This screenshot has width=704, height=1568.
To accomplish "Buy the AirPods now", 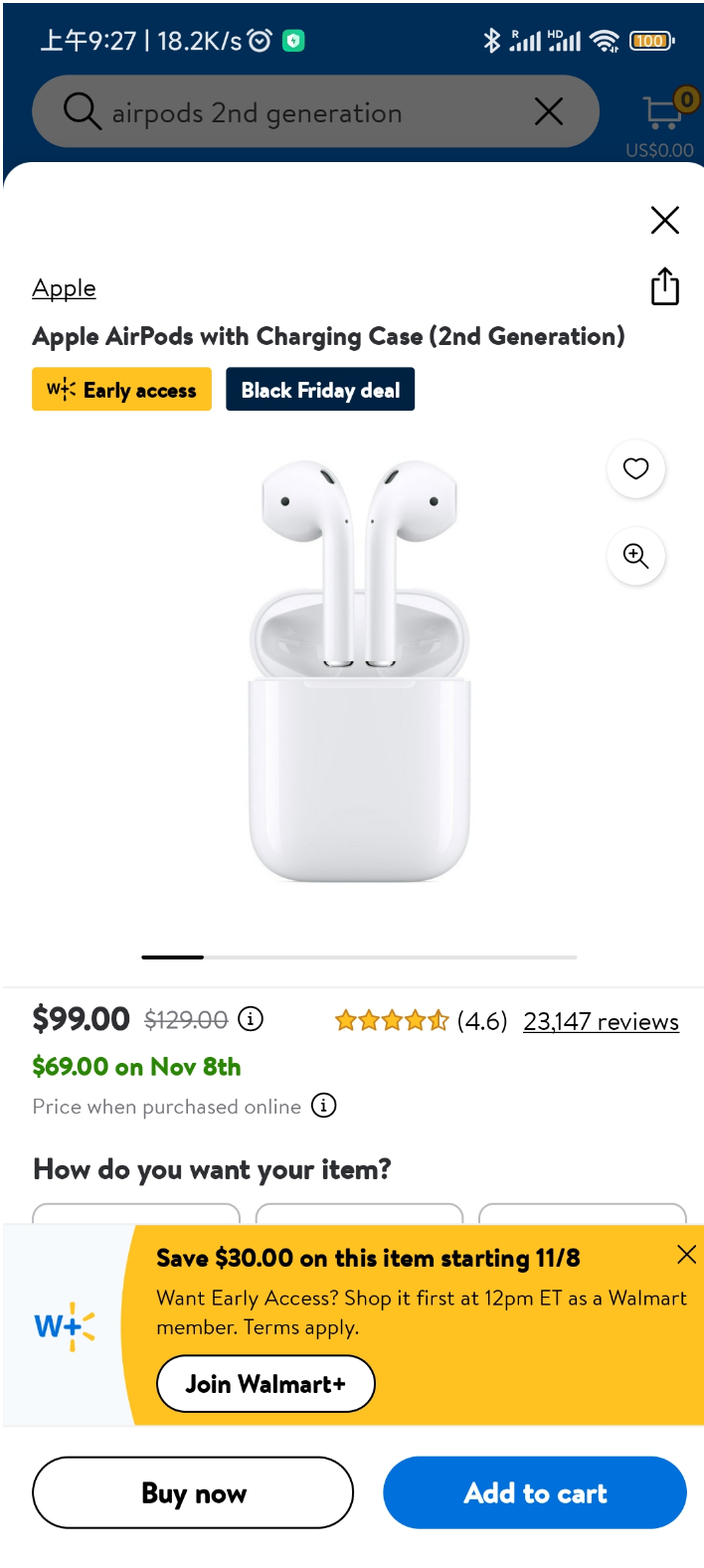I will 193,1492.
